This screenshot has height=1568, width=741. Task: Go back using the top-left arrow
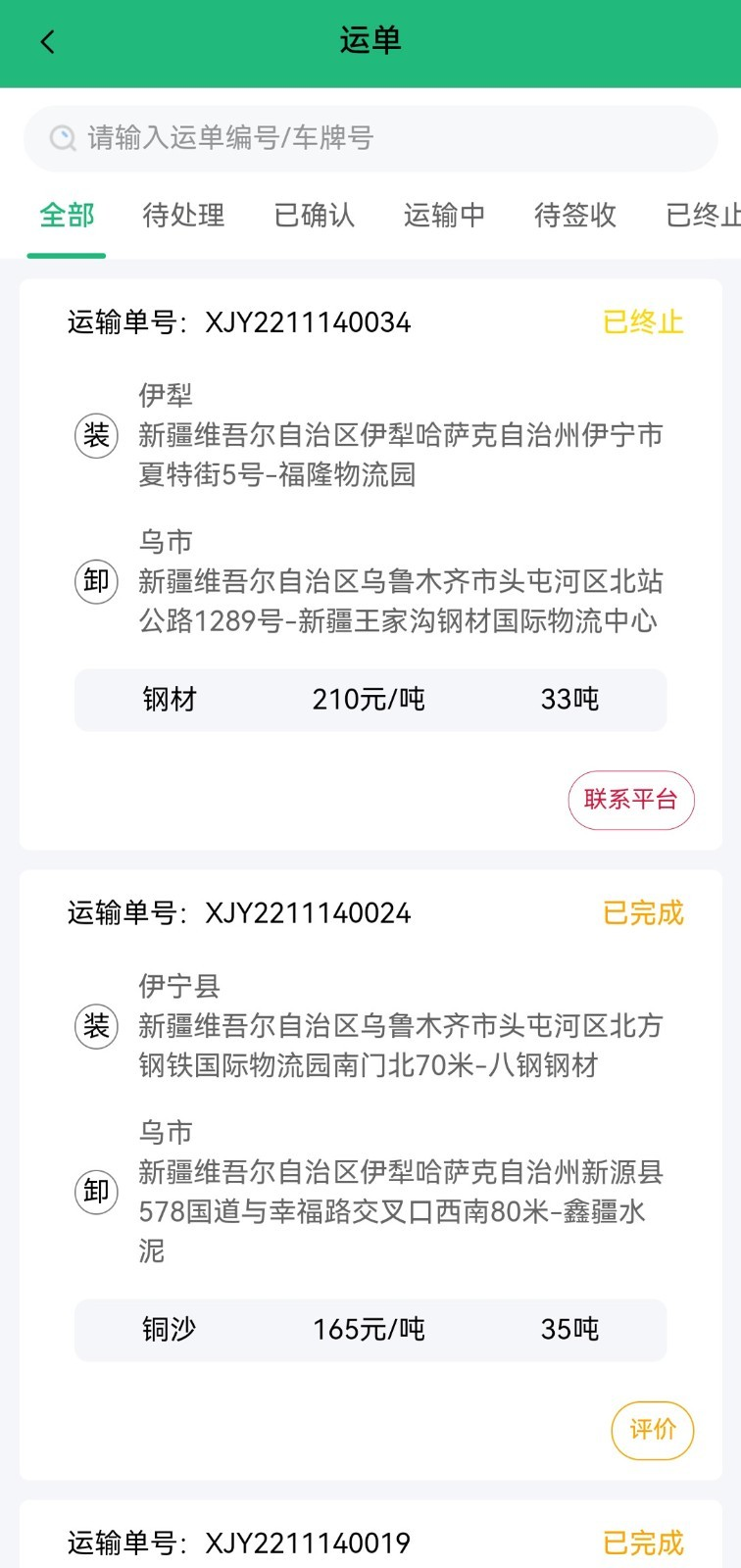47,42
